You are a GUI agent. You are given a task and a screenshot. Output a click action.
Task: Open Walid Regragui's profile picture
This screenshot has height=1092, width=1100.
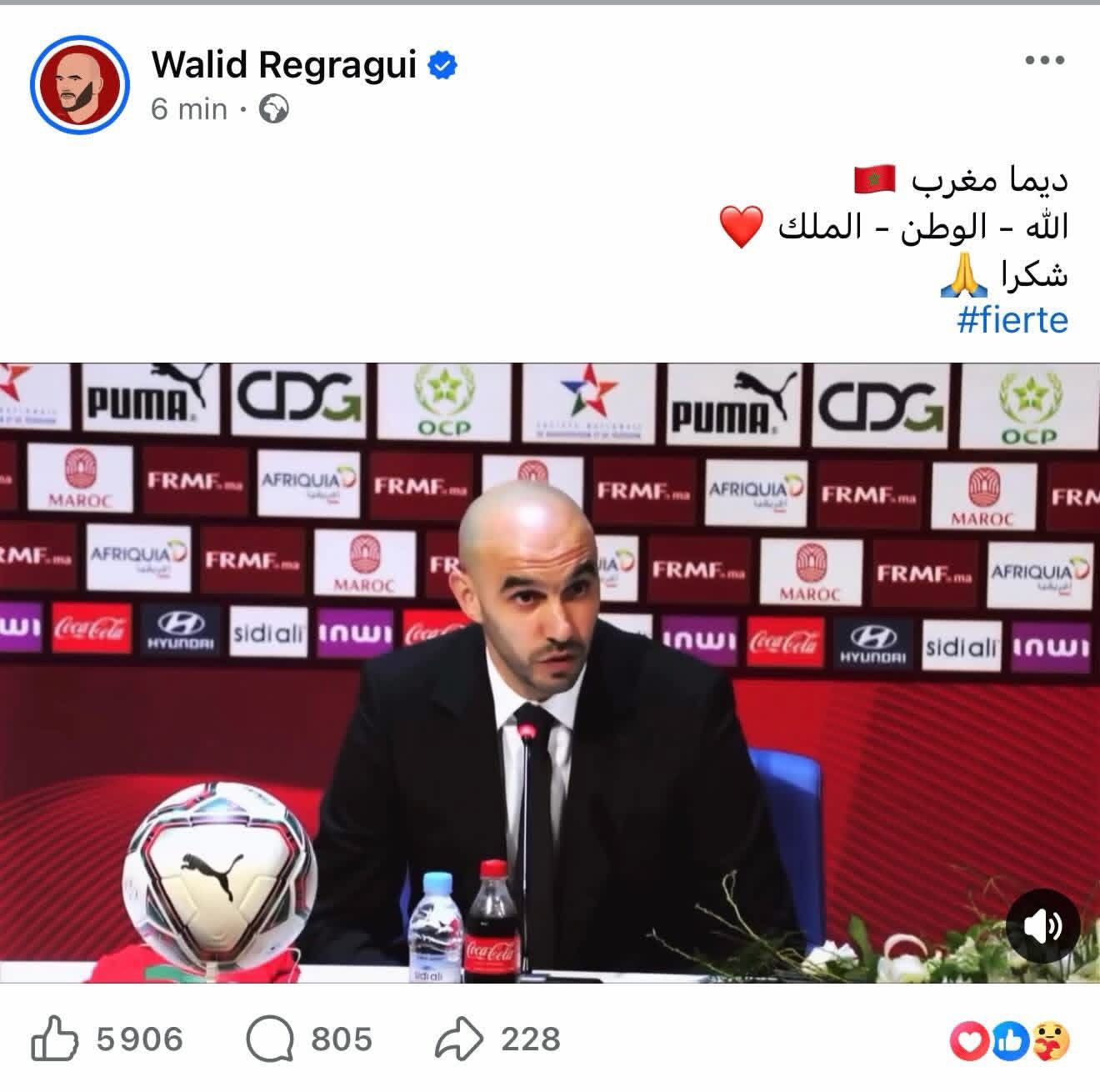pos(80,84)
